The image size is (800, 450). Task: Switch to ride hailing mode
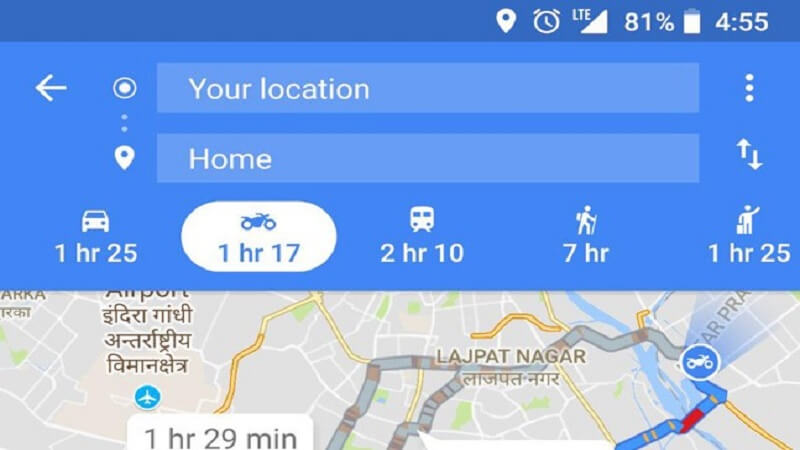748,237
